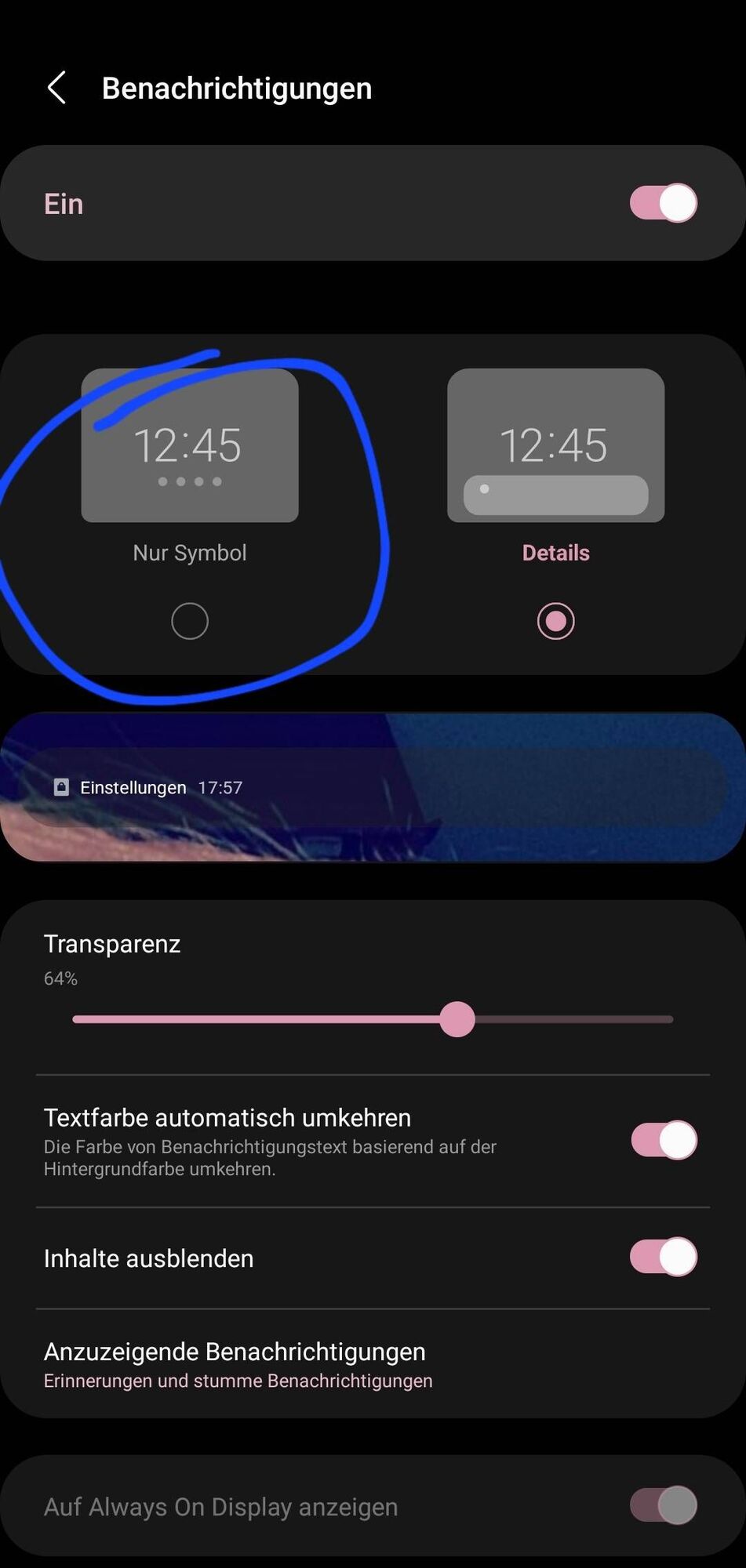Set Transparenz slider to a lower value
Viewport: 746px width, 1568px height.
(235, 1019)
